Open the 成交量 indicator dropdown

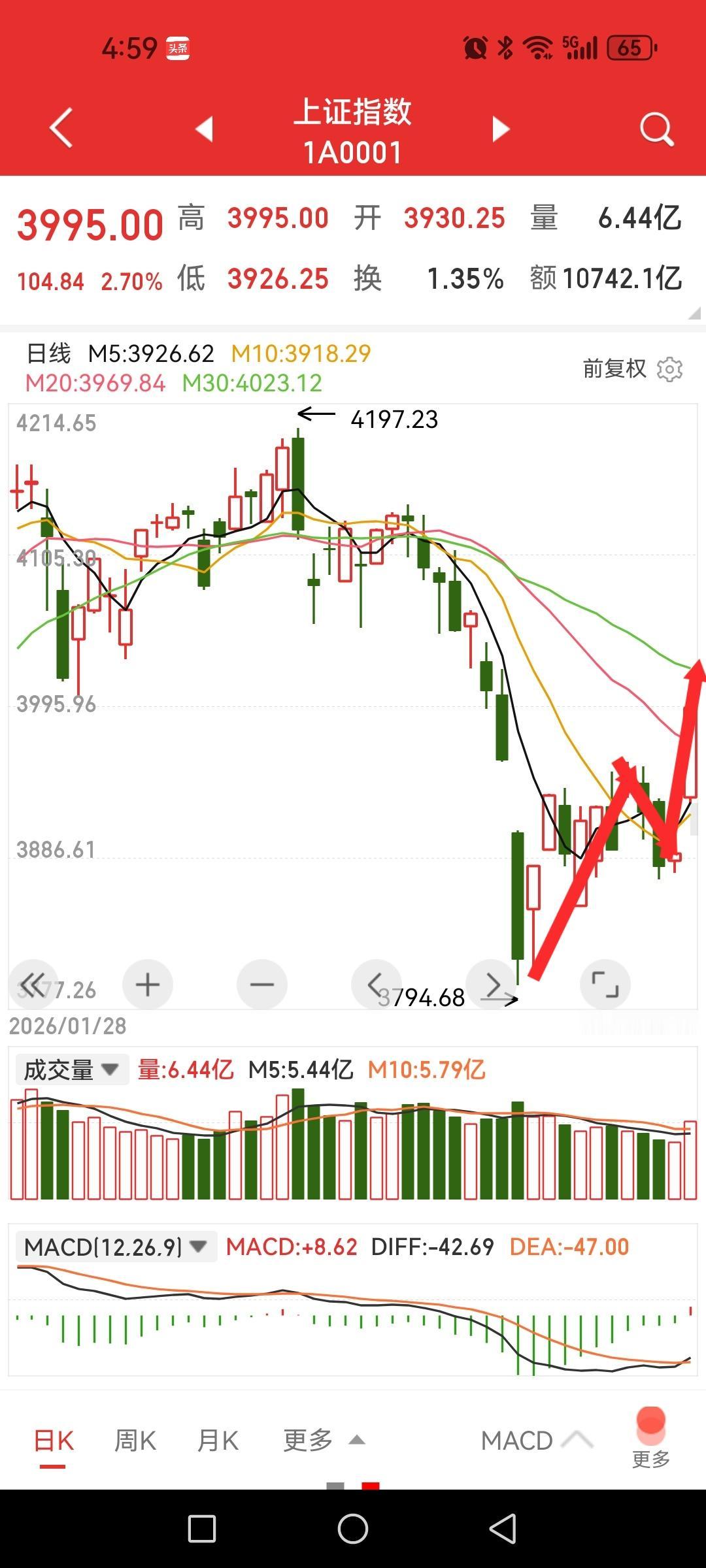(71, 1070)
